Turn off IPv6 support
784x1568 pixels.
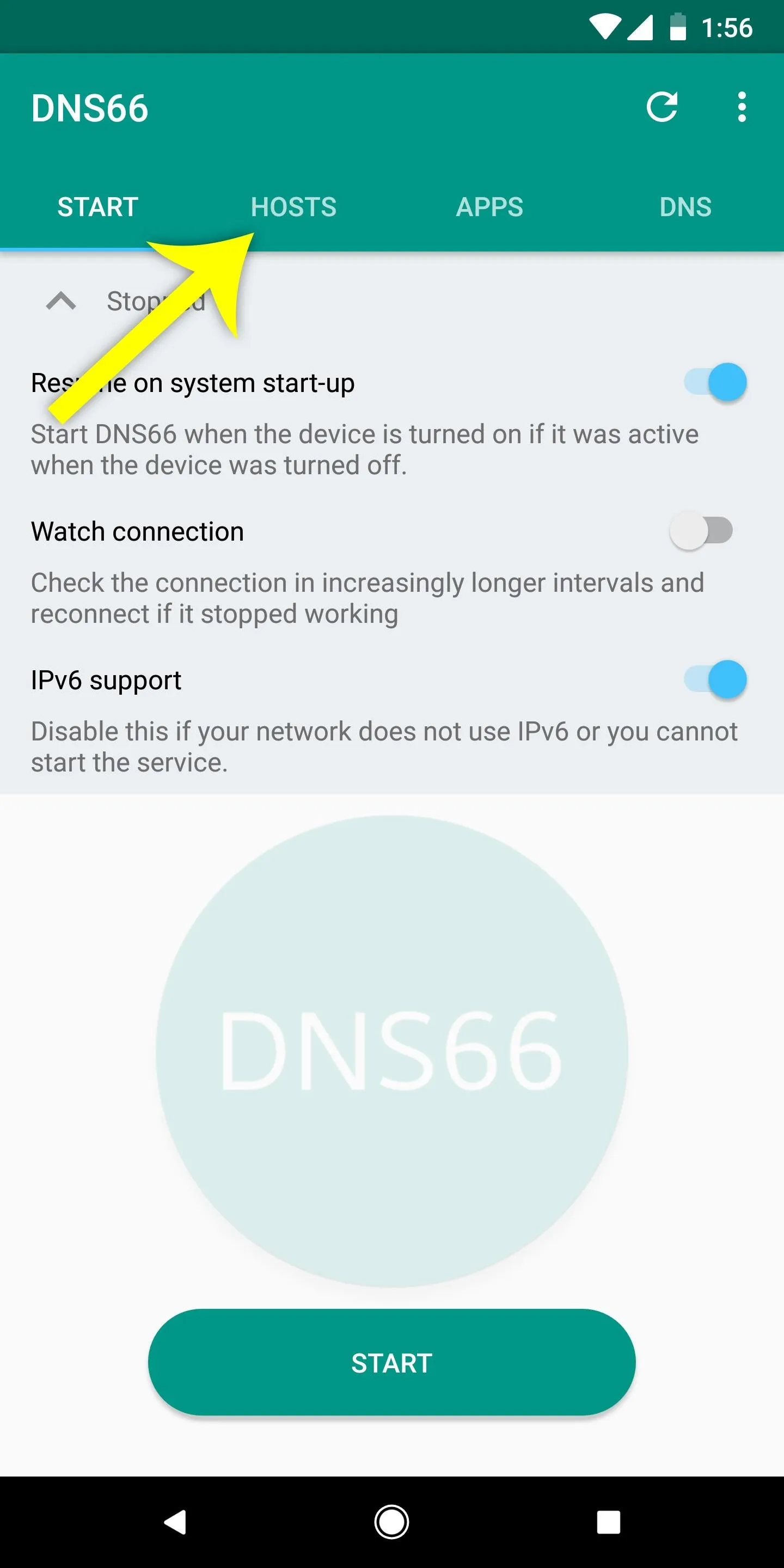pos(715,679)
